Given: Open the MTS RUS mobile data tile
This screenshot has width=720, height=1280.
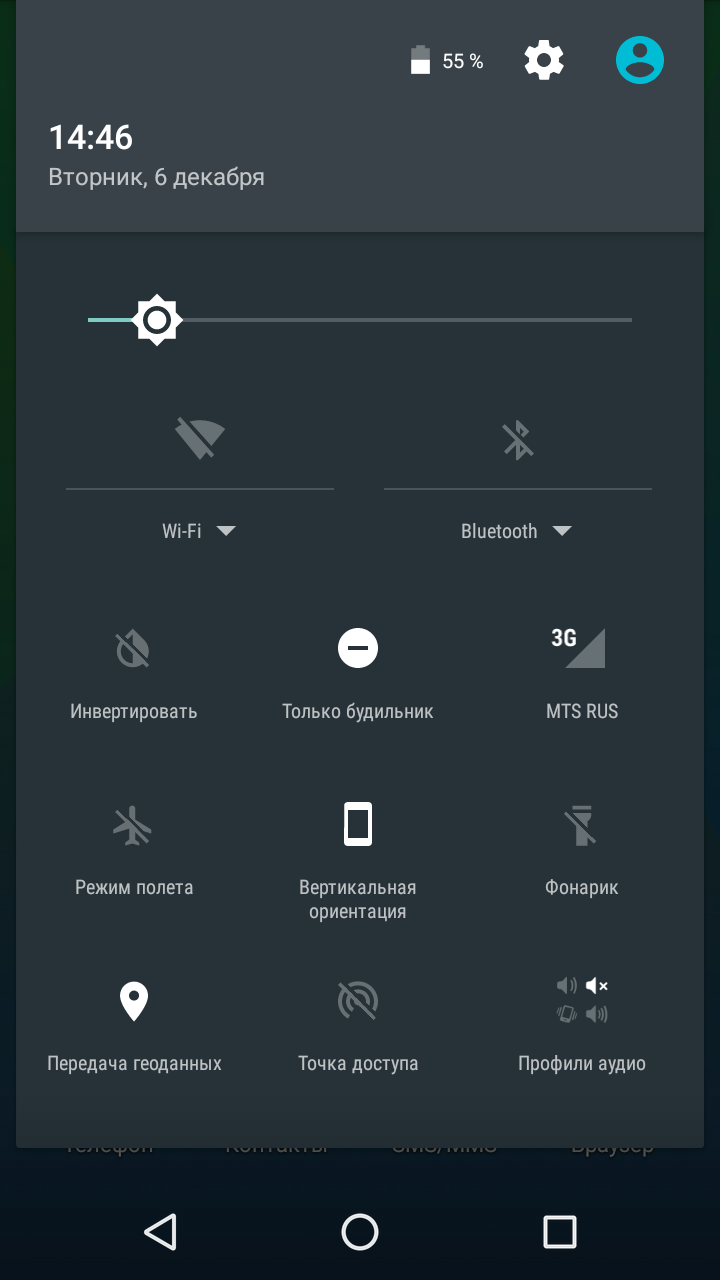Looking at the screenshot, I should click(582, 673).
